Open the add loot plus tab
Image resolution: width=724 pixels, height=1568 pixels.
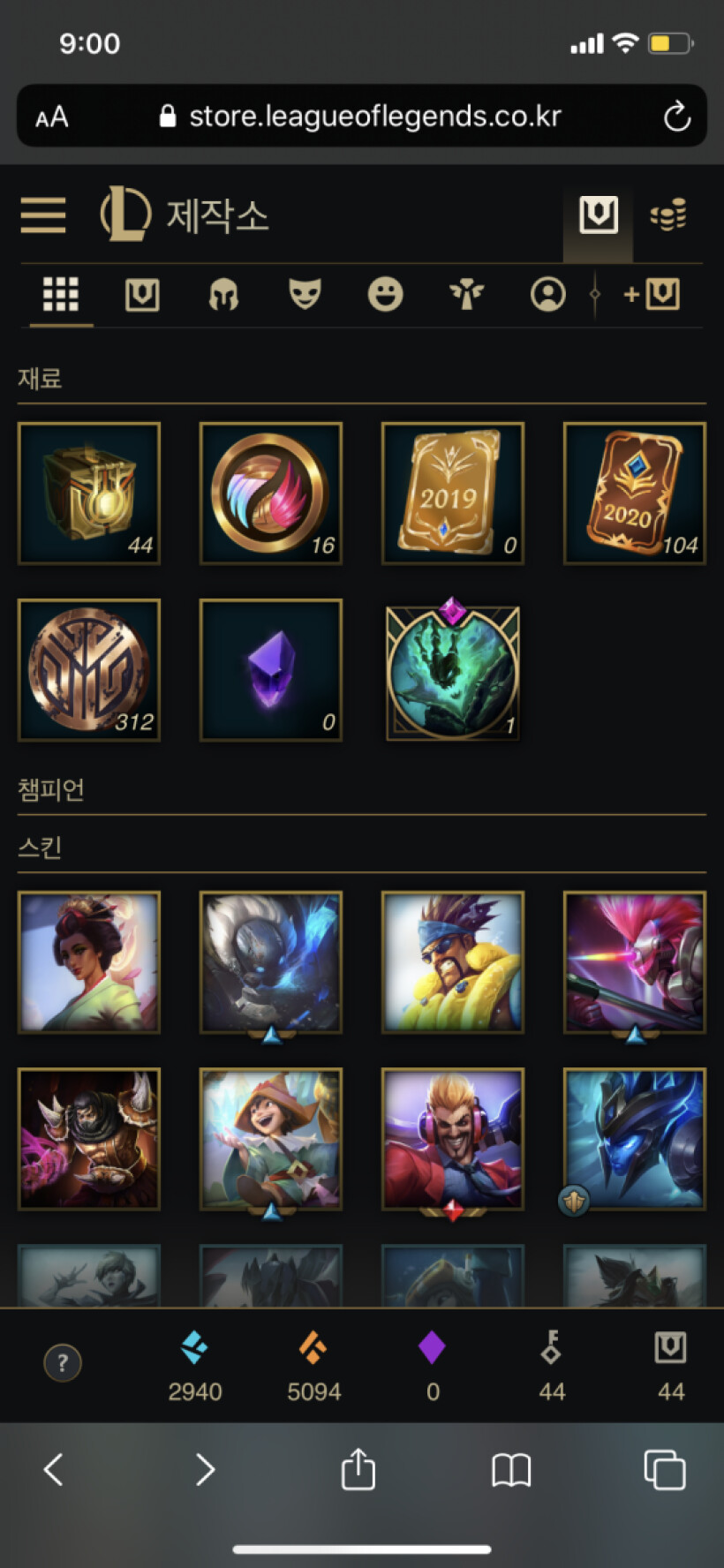(652, 294)
